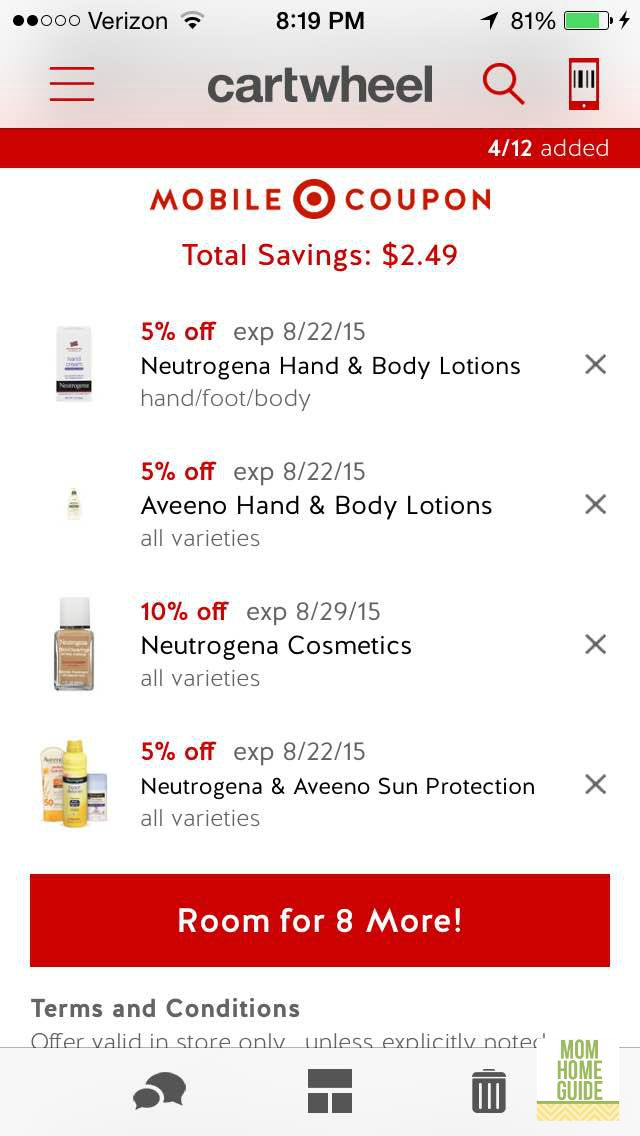Tap the trash can icon
This screenshot has height=1136, width=640.
(x=489, y=1091)
